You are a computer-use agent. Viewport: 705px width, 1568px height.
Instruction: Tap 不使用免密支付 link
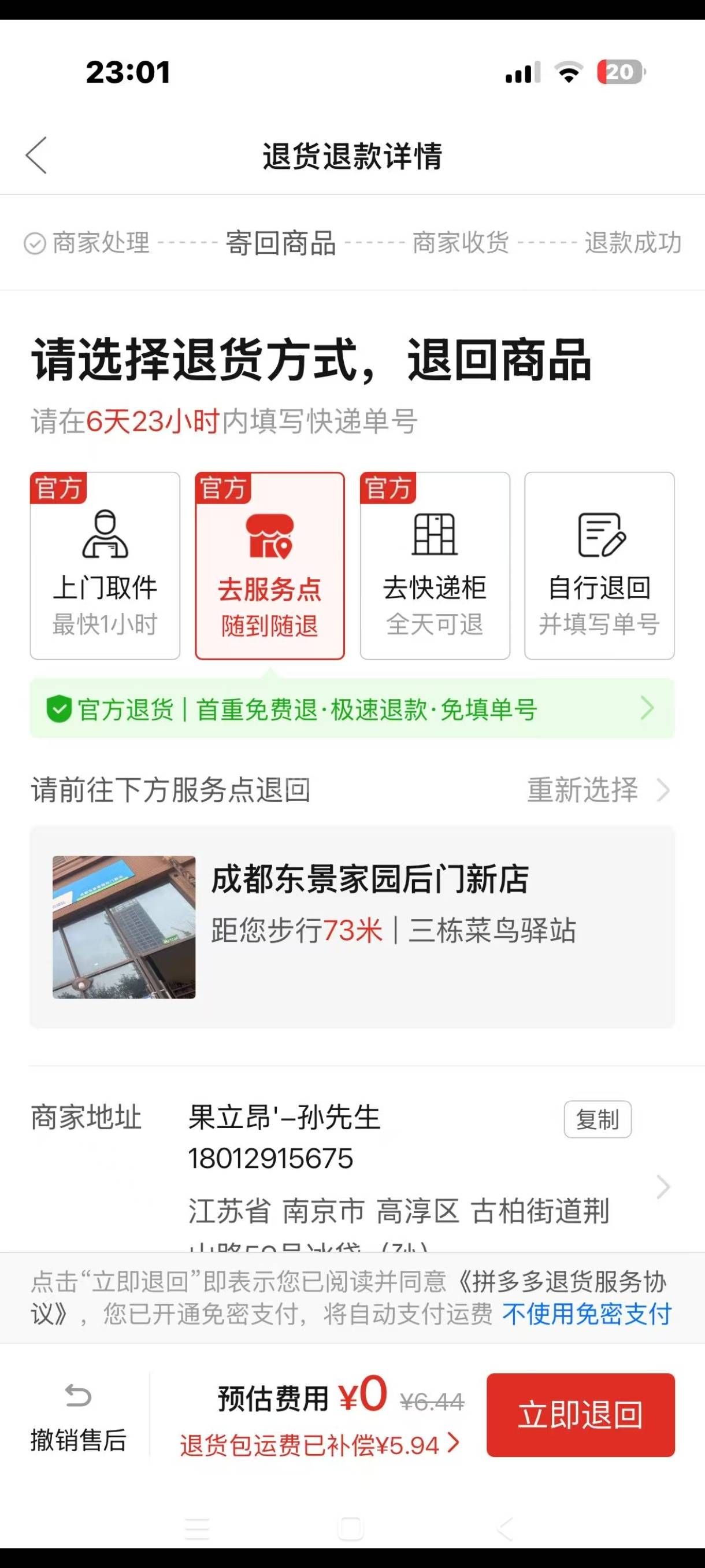(587, 1314)
